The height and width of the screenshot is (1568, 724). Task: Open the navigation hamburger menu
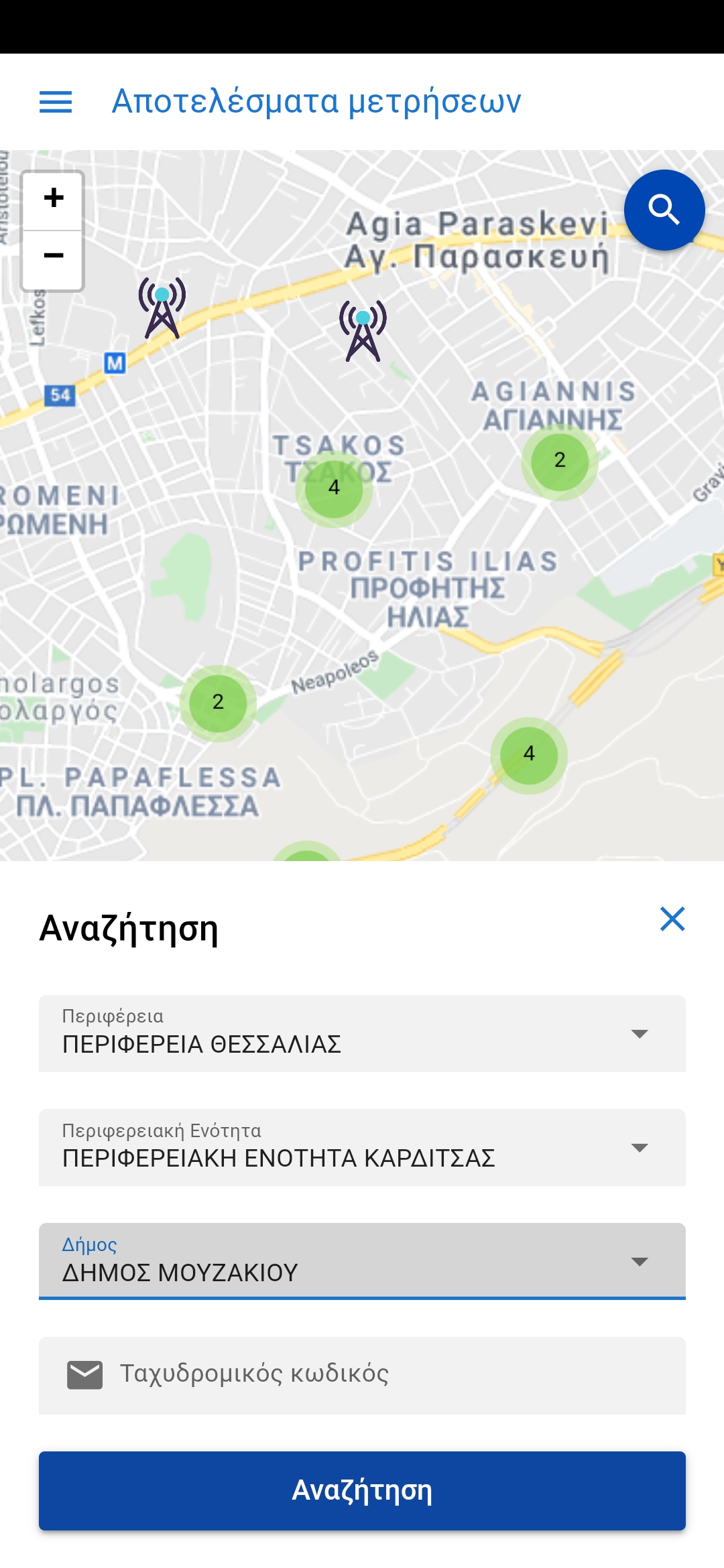pyautogui.click(x=56, y=102)
